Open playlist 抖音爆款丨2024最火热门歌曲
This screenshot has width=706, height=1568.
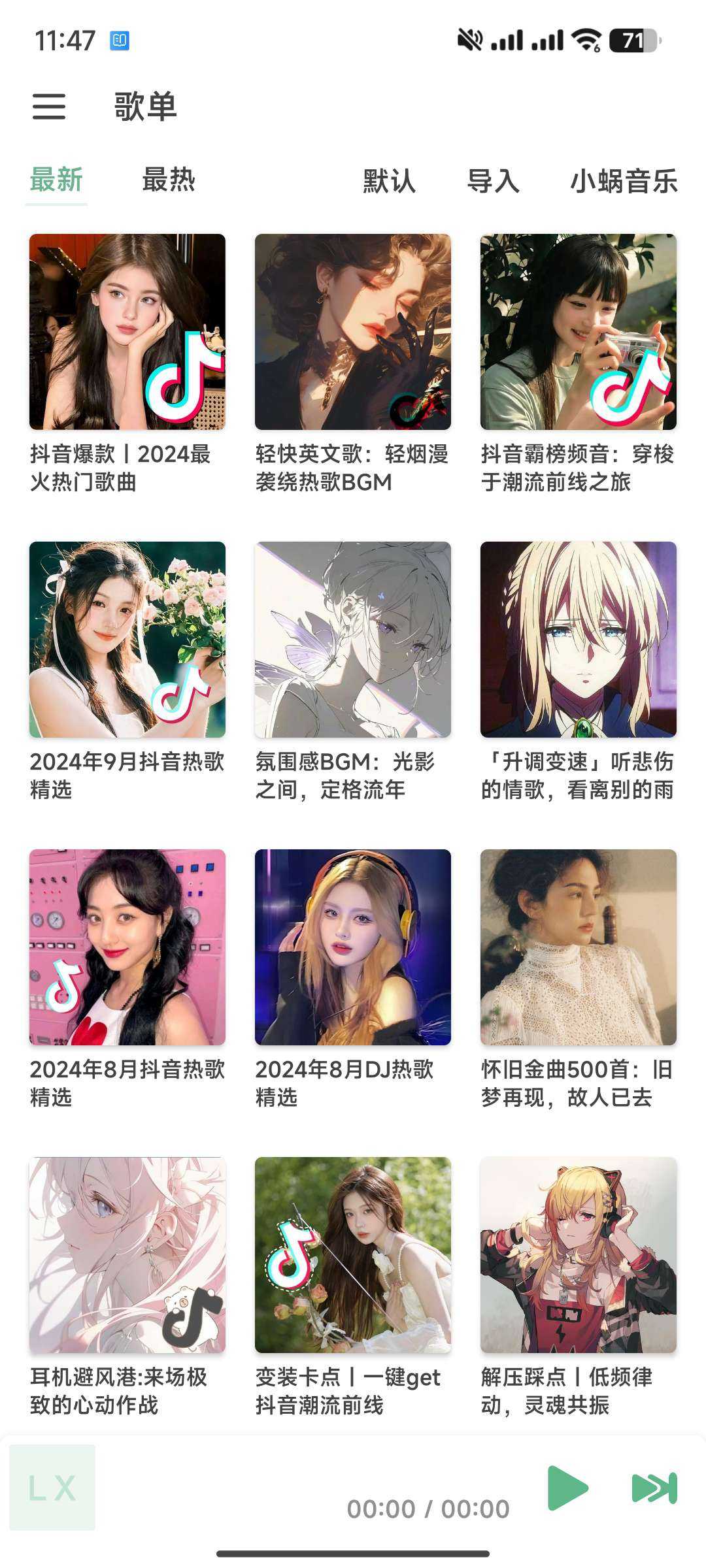coord(127,332)
